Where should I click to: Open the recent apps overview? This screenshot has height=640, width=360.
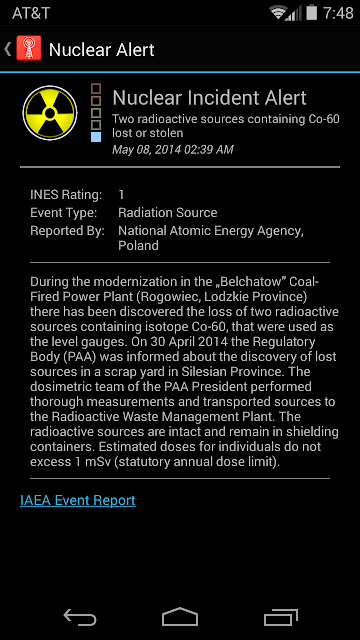(x=281, y=618)
